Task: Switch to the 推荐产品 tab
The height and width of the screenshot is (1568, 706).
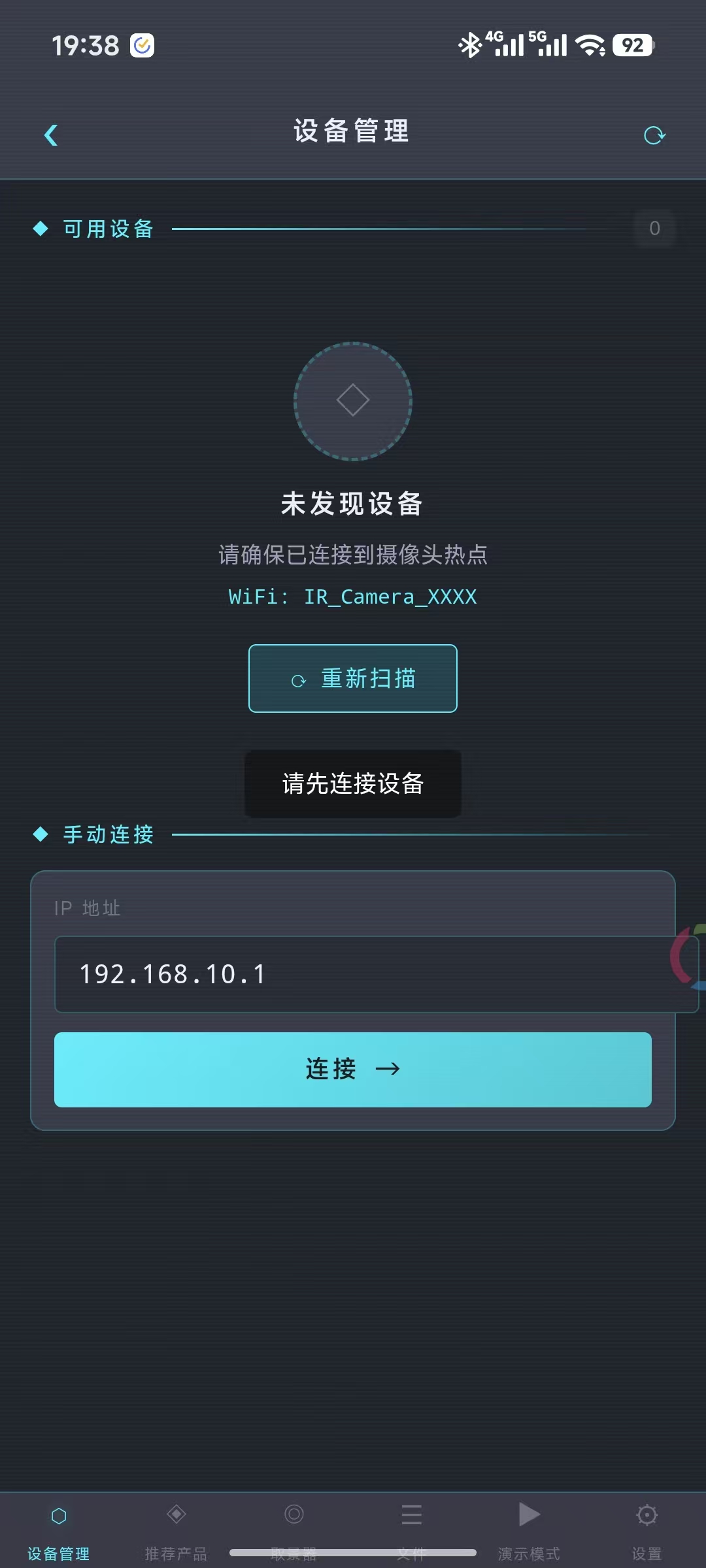Action: 176,1529
